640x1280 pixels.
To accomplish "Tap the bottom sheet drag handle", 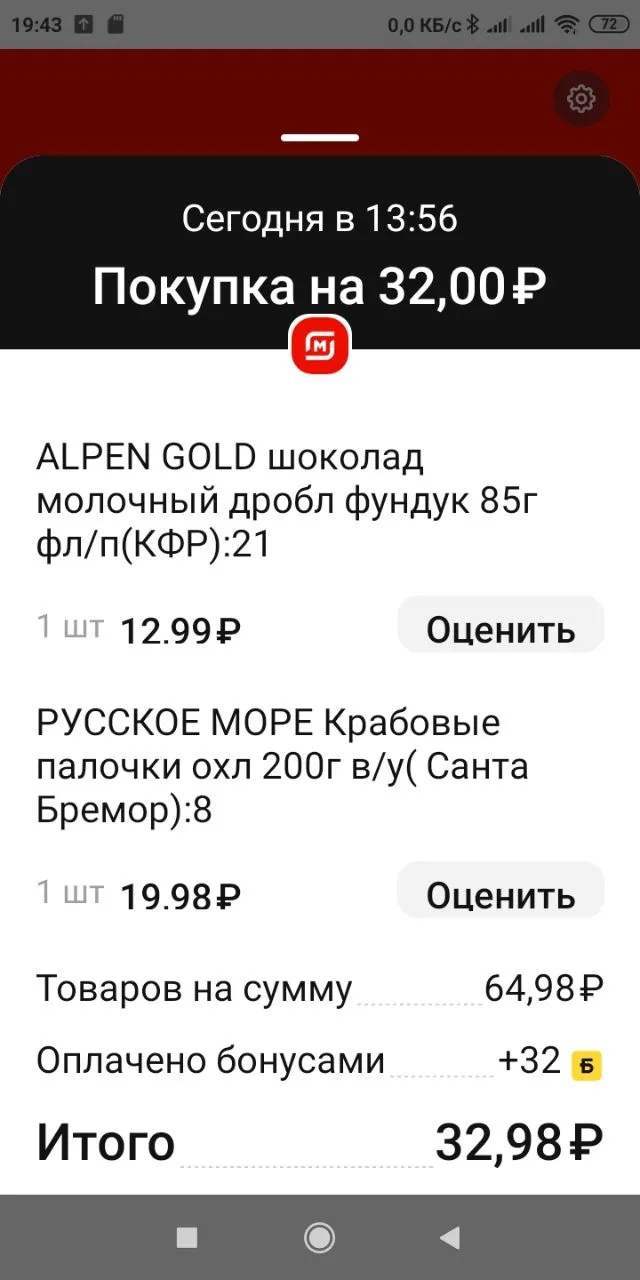I will [x=320, y=137].
